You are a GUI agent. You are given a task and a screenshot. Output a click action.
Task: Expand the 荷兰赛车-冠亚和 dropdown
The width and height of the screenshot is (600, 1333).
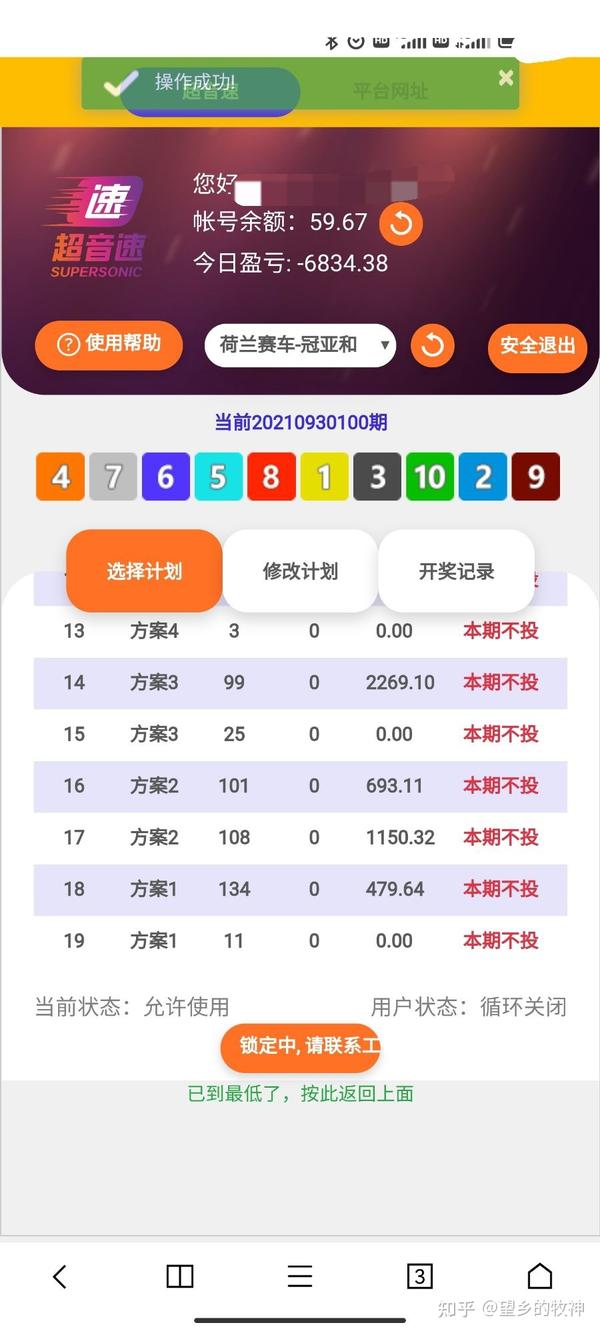click(300, 345)
